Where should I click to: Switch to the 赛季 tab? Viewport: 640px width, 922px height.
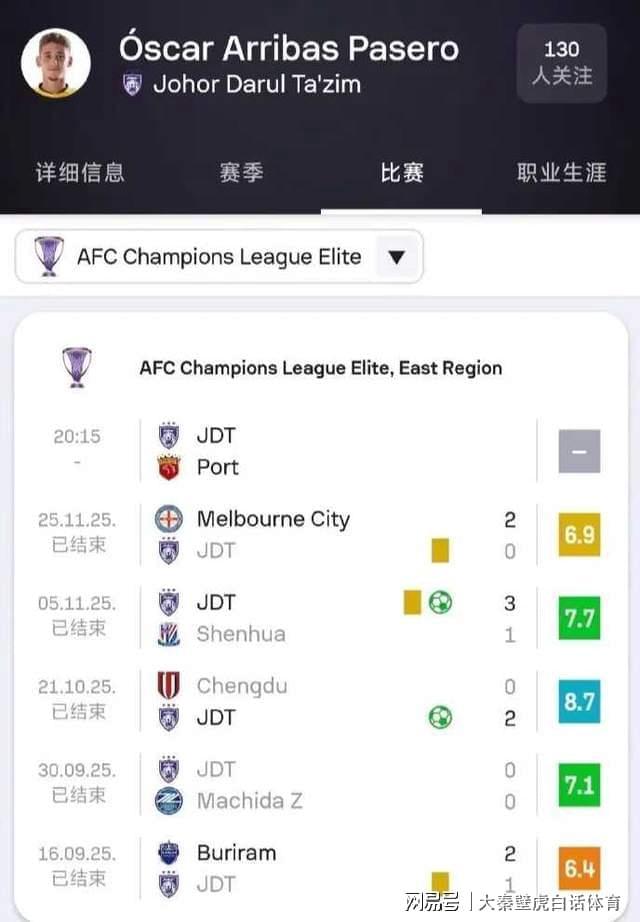pos(241,172)
